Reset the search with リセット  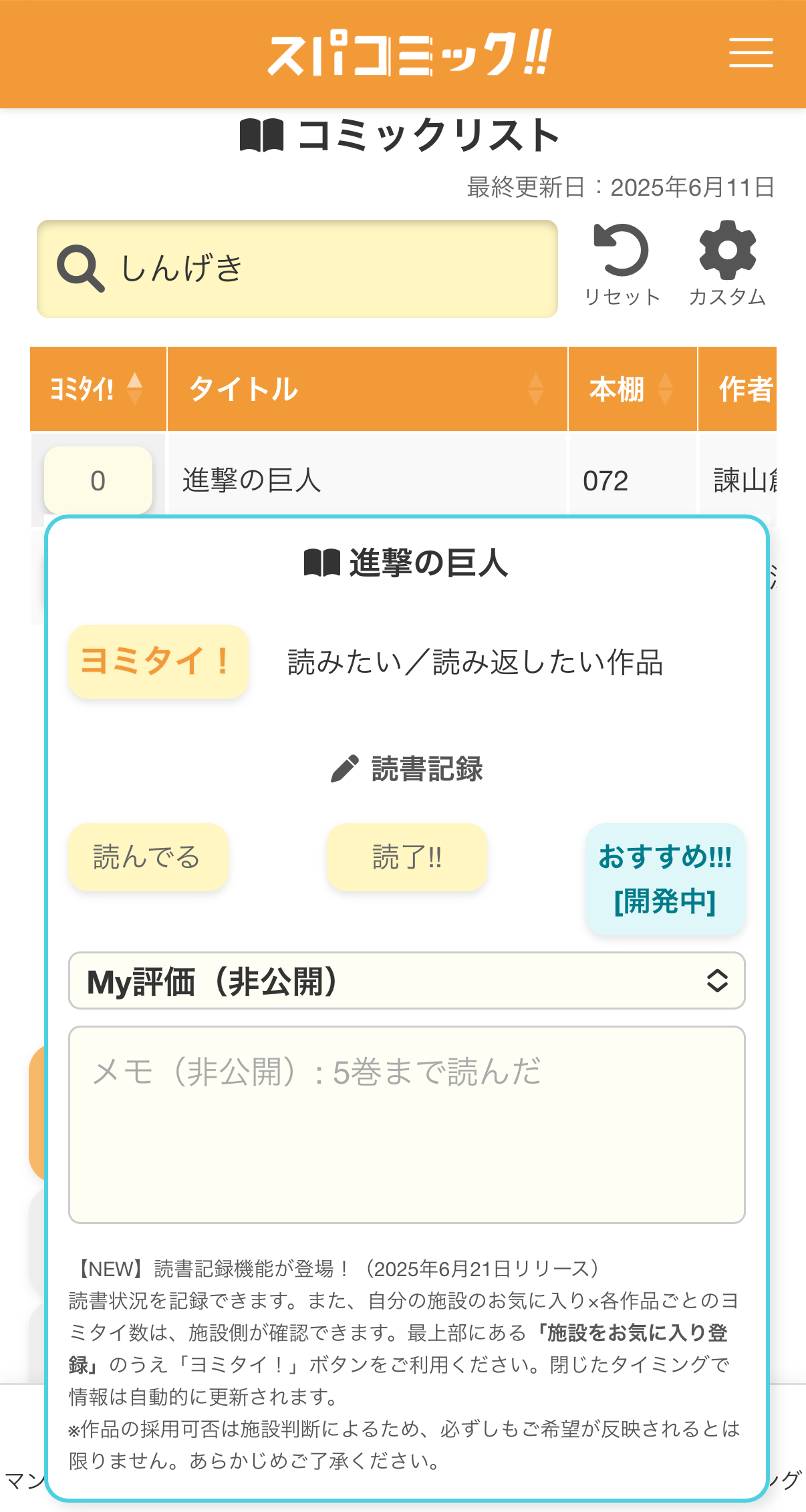pos(622,265)
